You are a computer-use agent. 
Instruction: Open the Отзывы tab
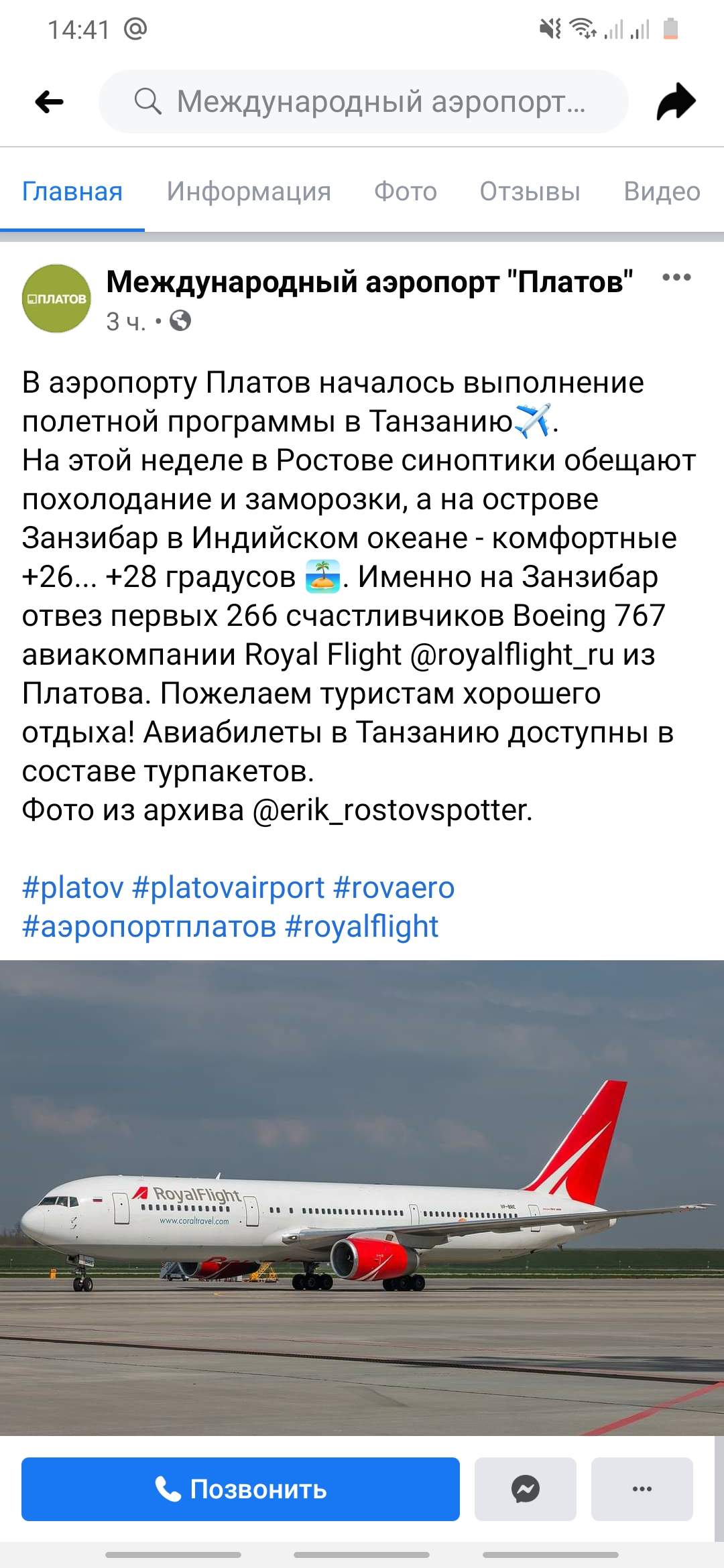tap(530, 192)
